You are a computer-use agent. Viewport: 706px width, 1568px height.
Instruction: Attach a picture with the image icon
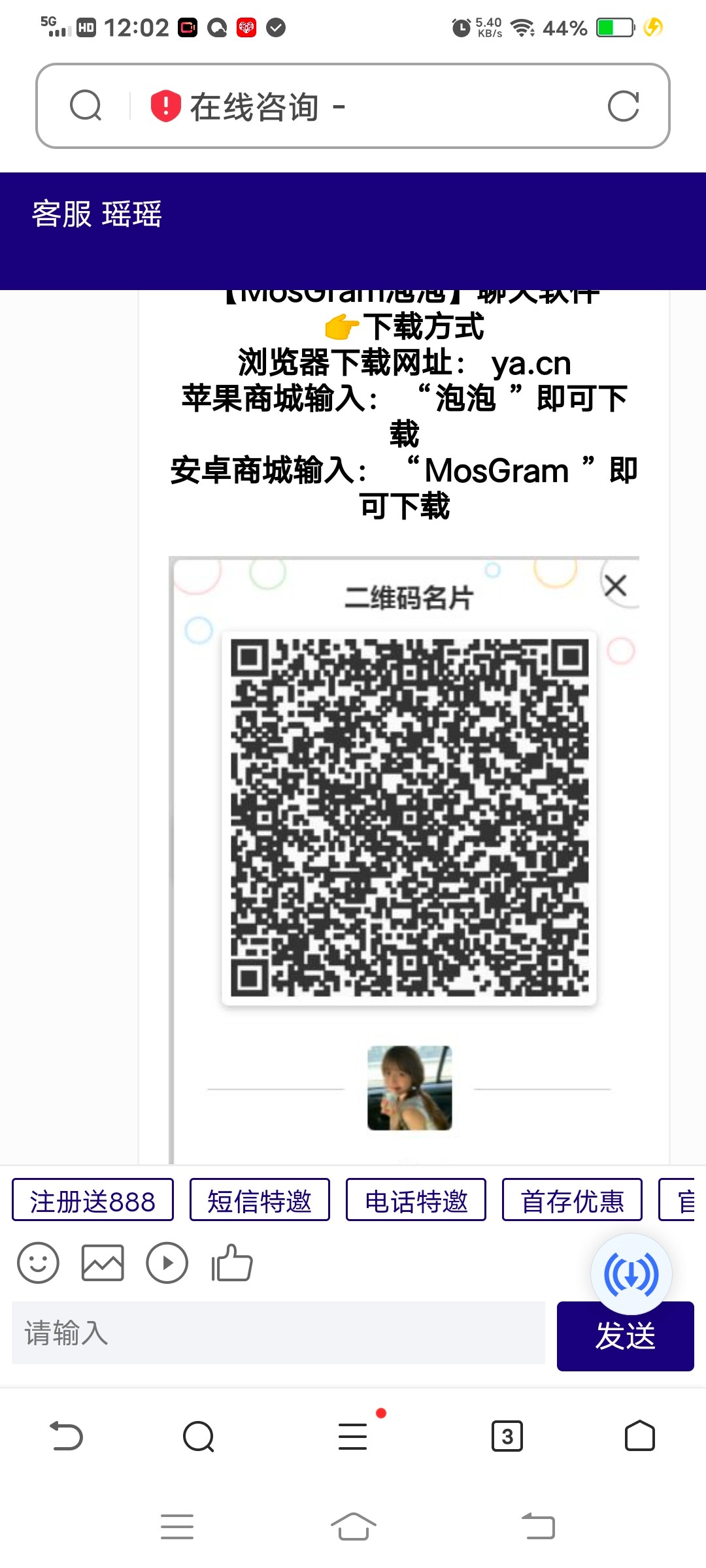tap(103, 1262)
